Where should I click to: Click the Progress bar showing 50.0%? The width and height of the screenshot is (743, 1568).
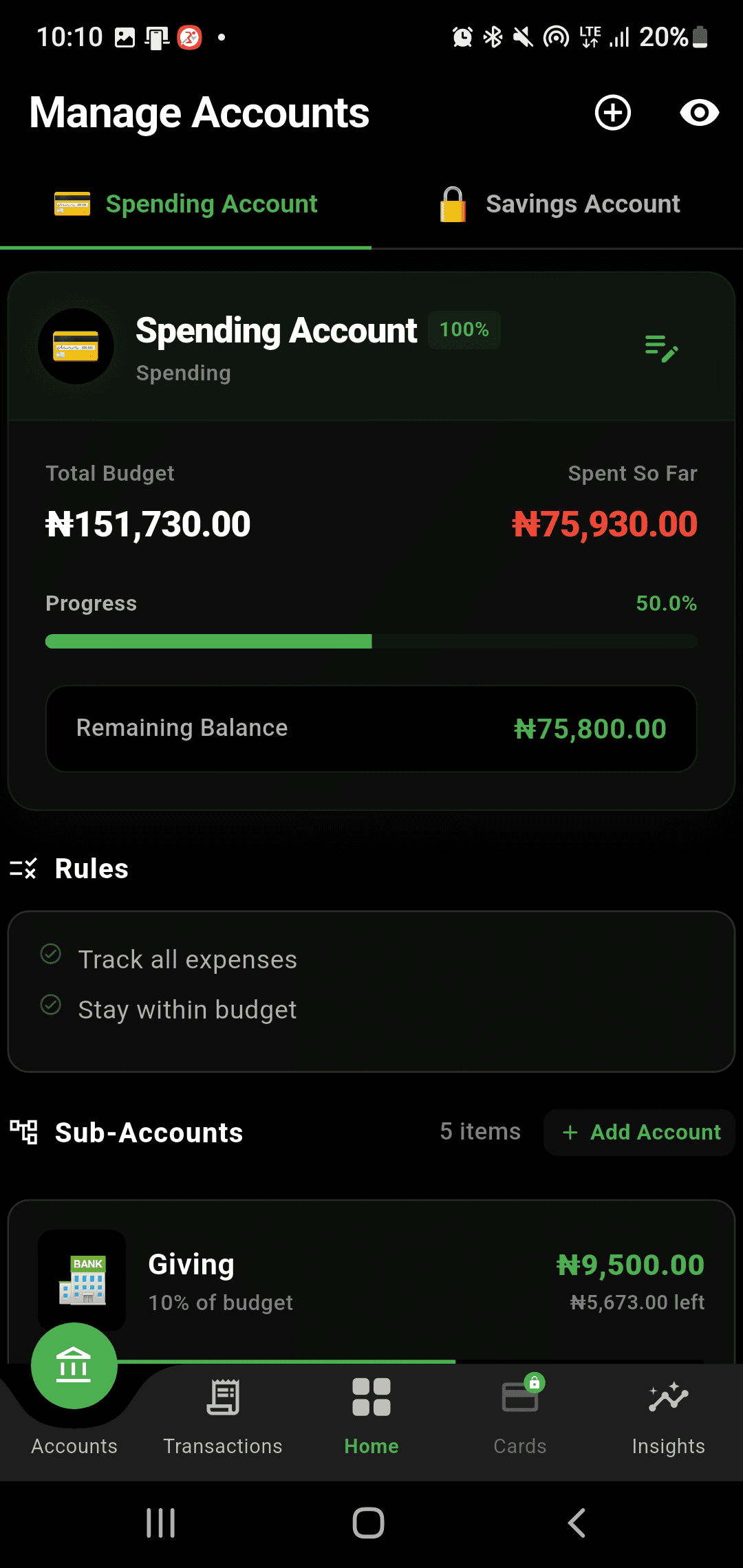(371, 641)
